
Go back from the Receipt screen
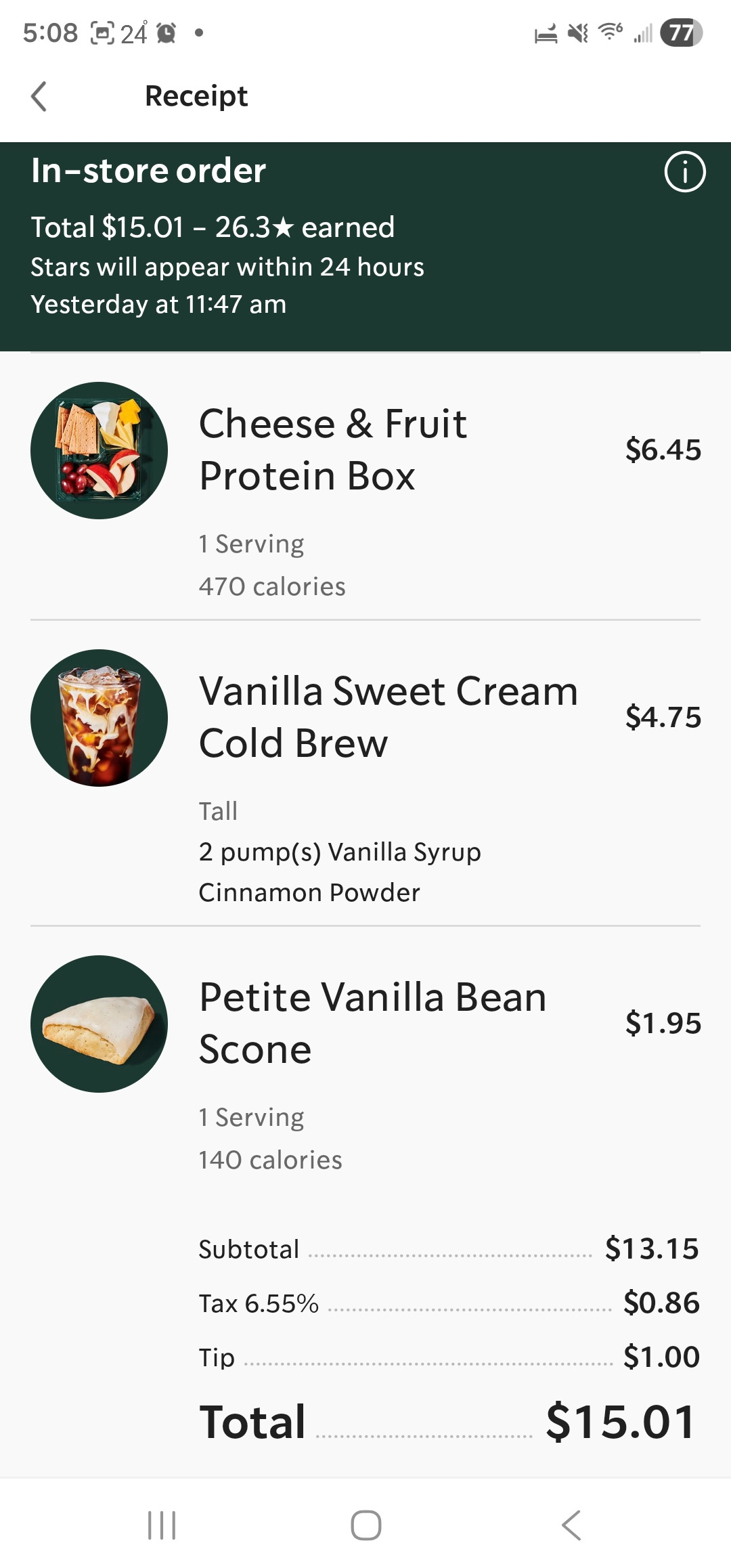point(39,96)
